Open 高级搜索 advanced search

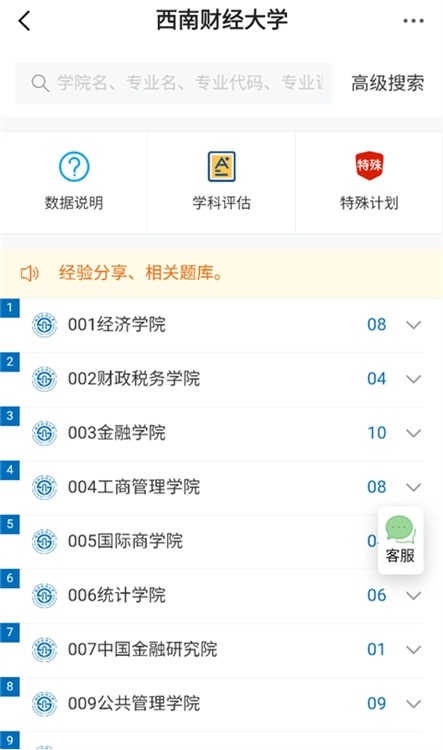tap(388, 83)
